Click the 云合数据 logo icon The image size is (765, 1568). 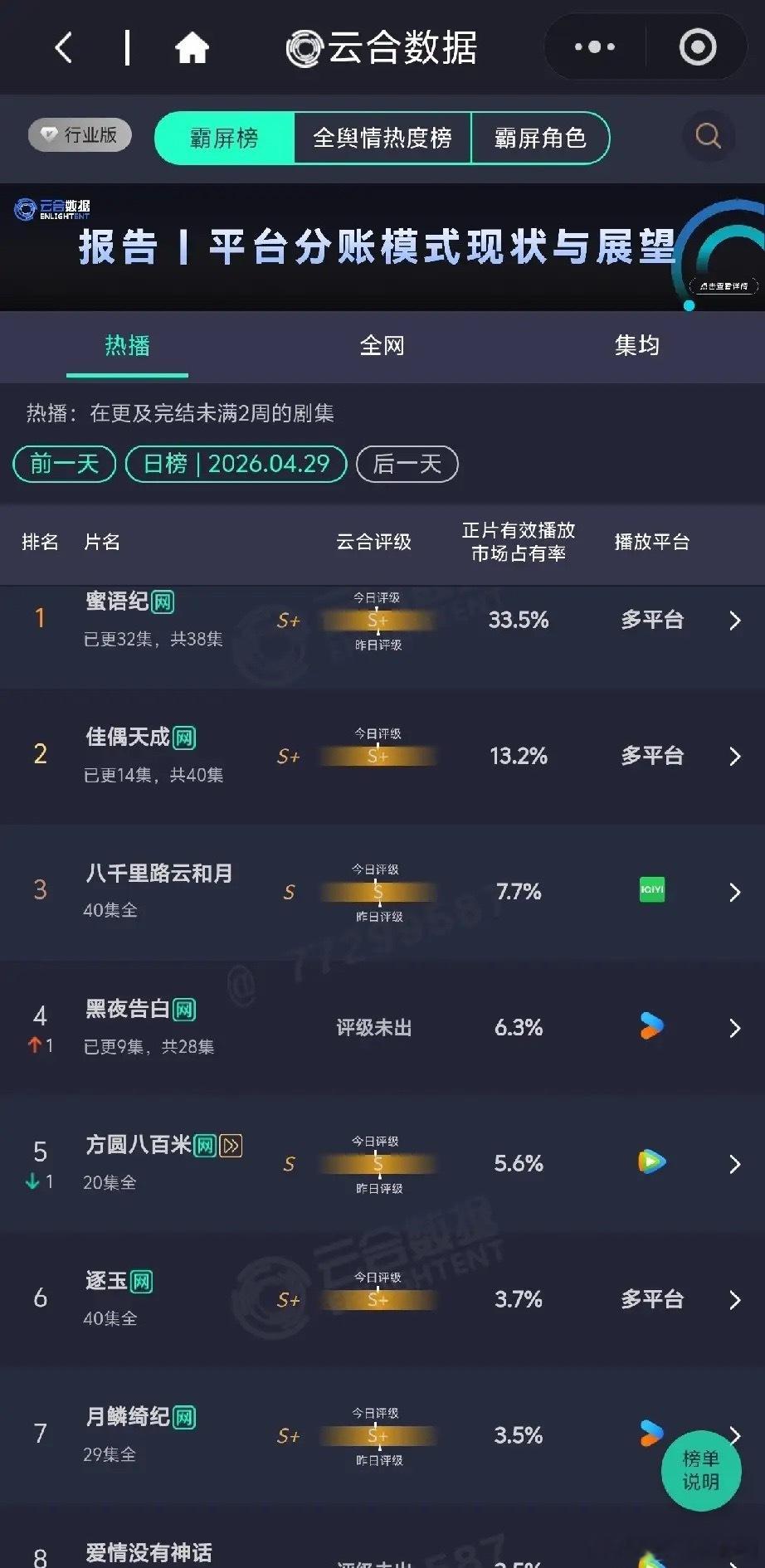coord(305,47)
